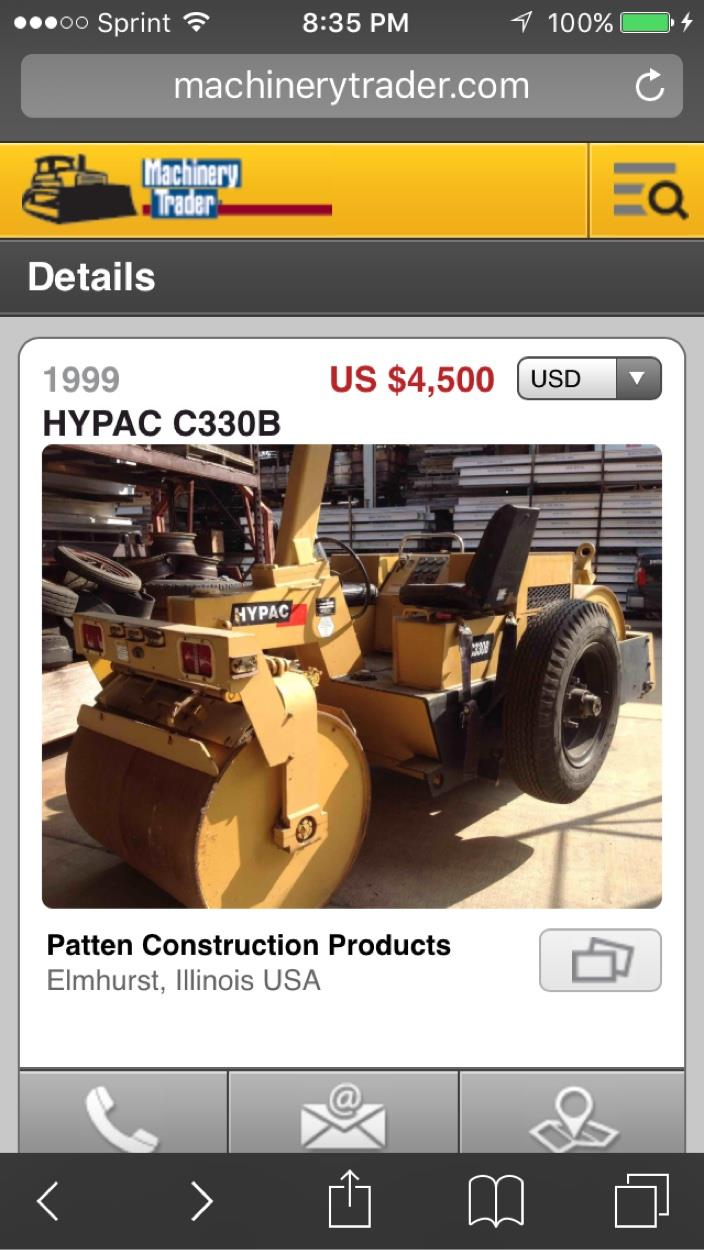Share this listing page
Viewport: 704px width, 1250px height.
coord(350,1200)
